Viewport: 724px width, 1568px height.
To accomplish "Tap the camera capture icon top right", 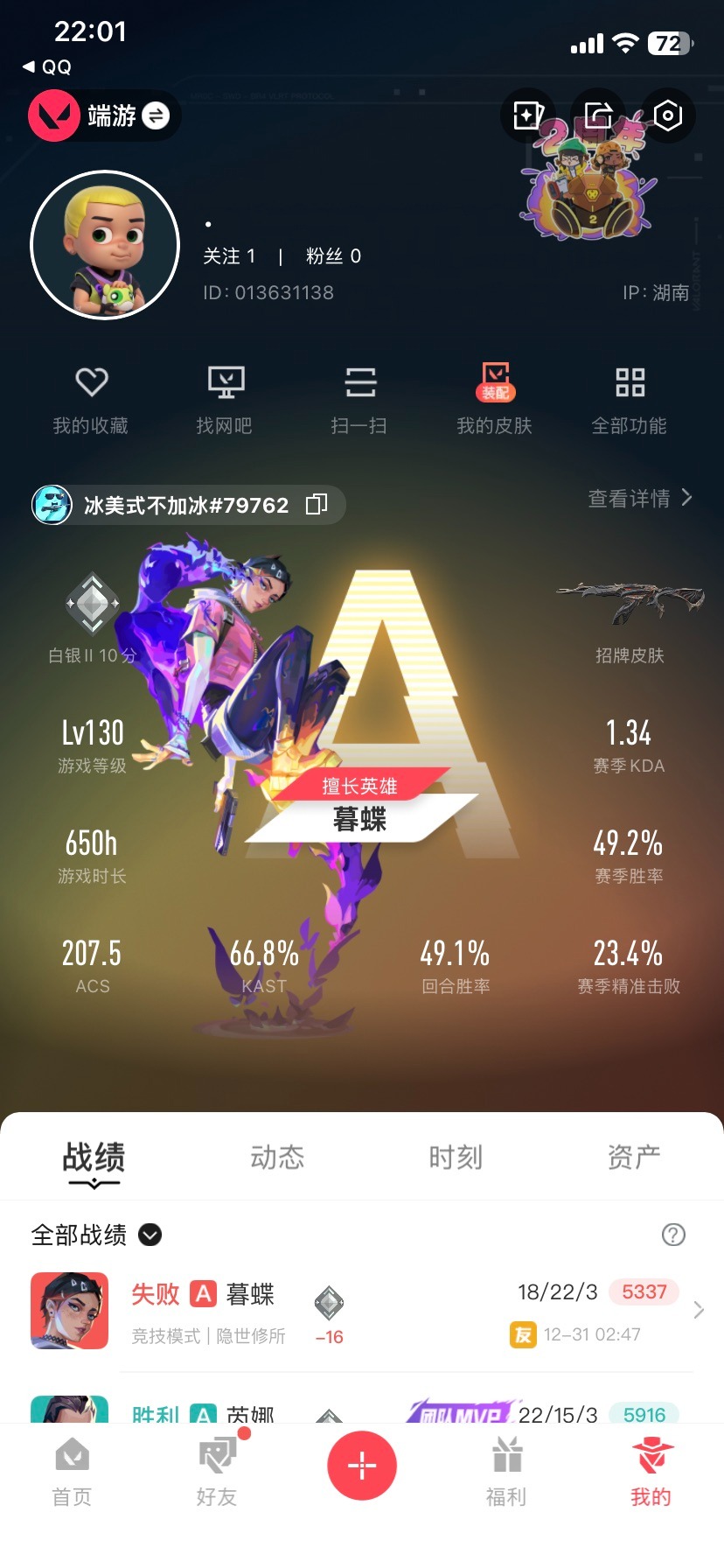I will (668, 115).
